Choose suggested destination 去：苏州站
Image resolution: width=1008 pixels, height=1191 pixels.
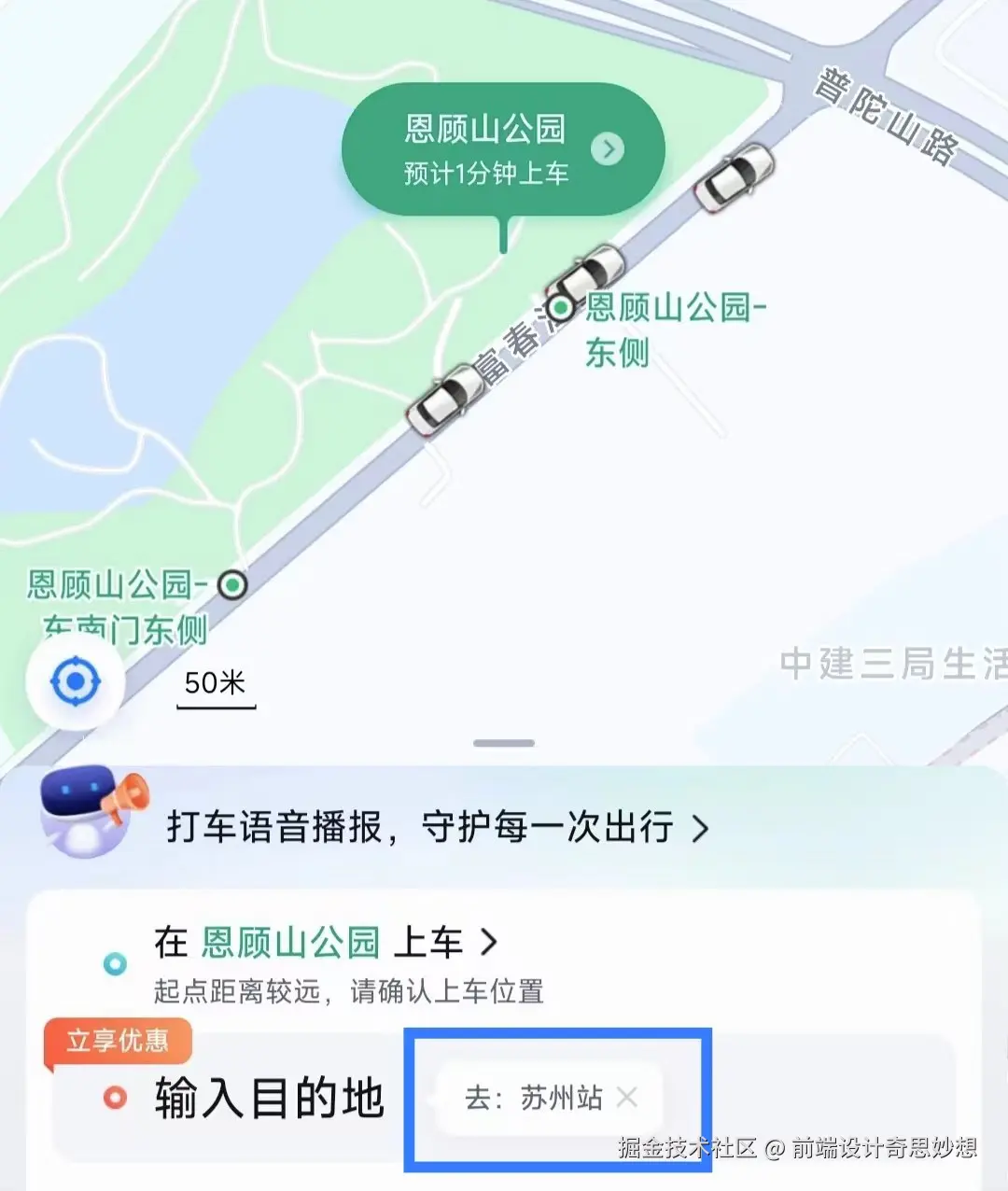point(534,1098)
